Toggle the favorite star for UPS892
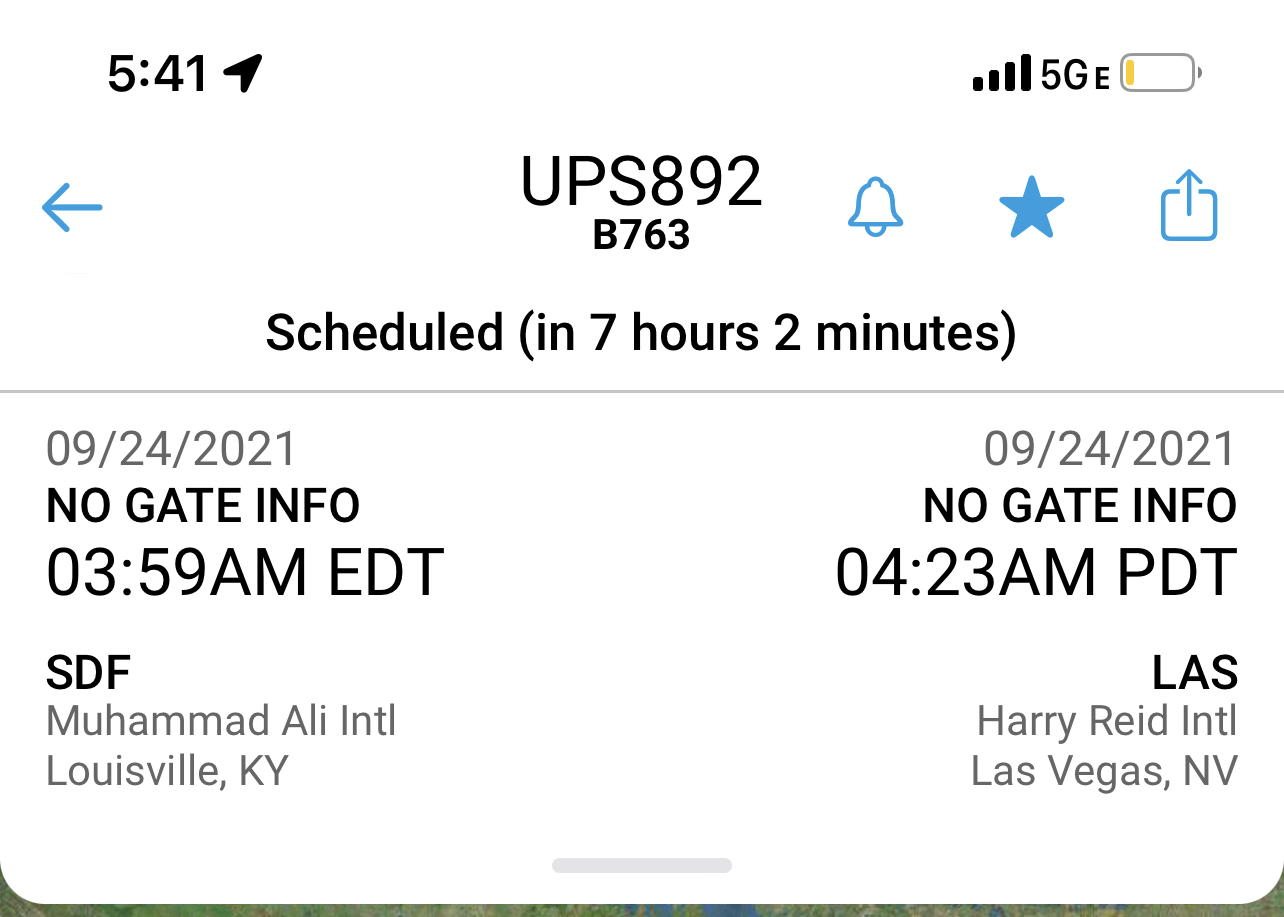The image size is (1284, 917). (x=1031, y=207)
